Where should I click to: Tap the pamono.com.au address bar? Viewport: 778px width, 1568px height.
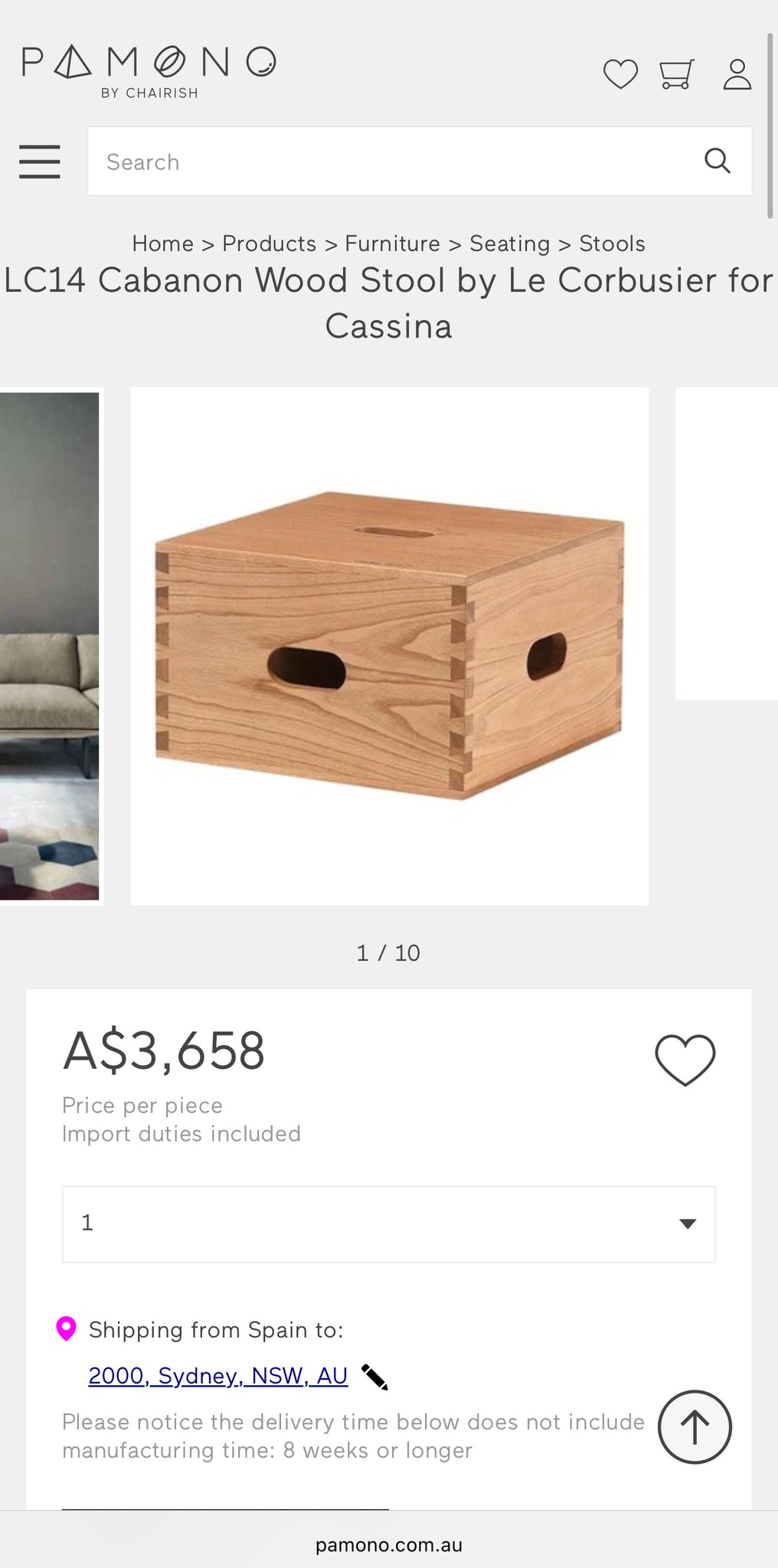389,1545
